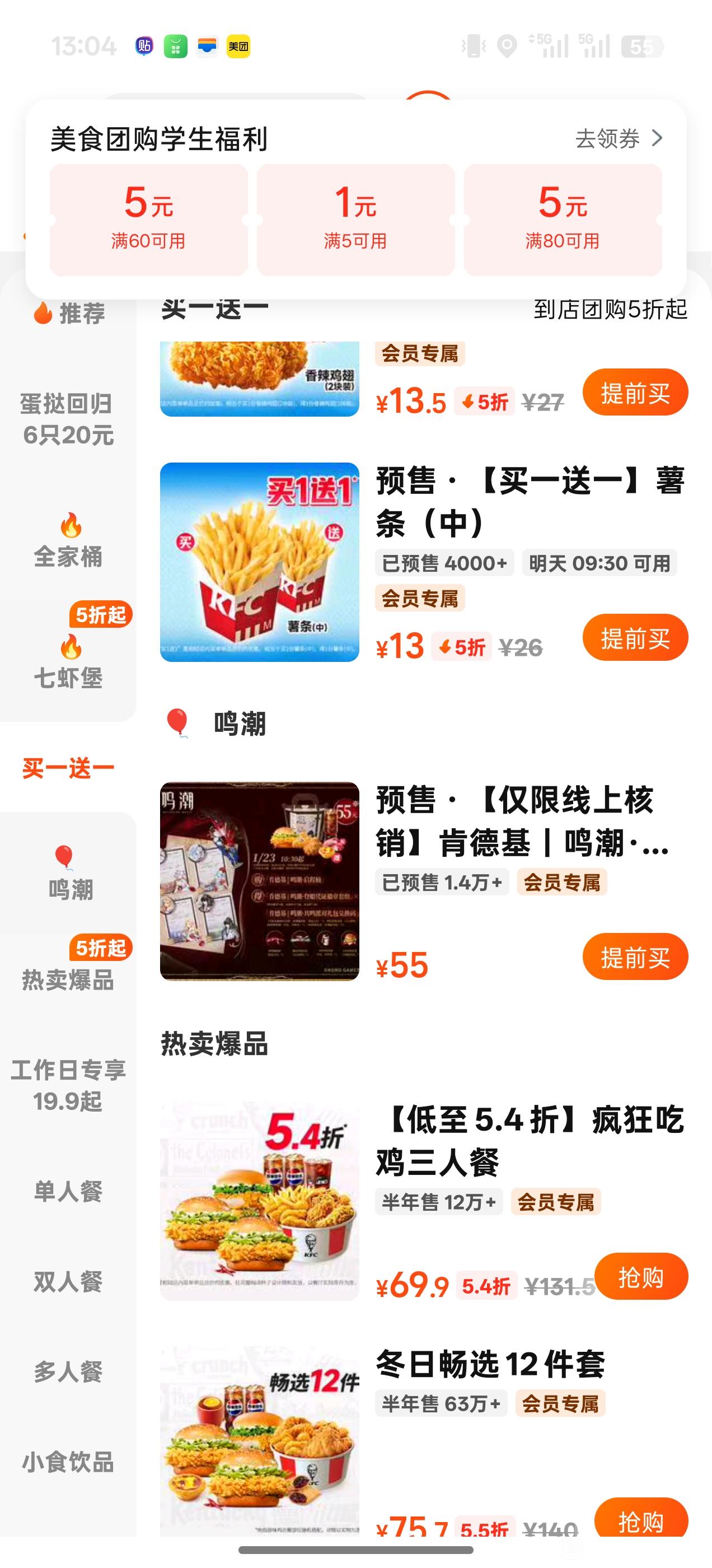Go to 全家桶 category
The width and height of the screenshot is (712, 1568).
68,542
